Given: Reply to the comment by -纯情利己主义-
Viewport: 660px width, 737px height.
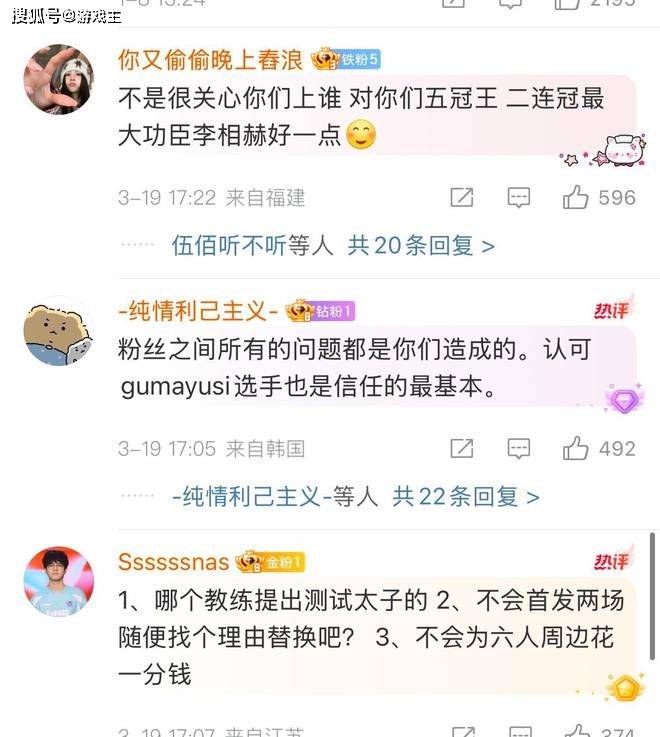Looking at the screenshot, I should [518, 449].
